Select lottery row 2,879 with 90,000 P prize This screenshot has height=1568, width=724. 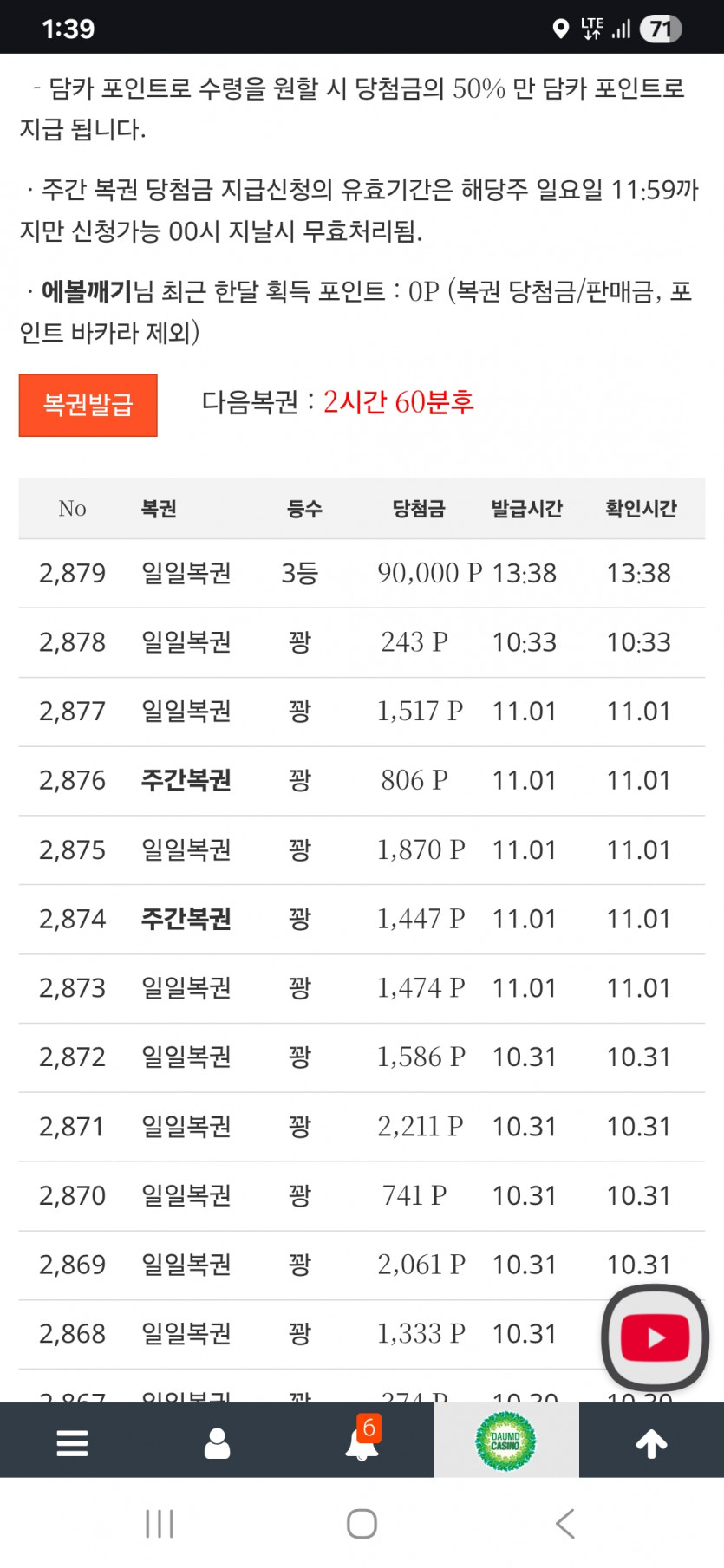(x=362, y=573)
